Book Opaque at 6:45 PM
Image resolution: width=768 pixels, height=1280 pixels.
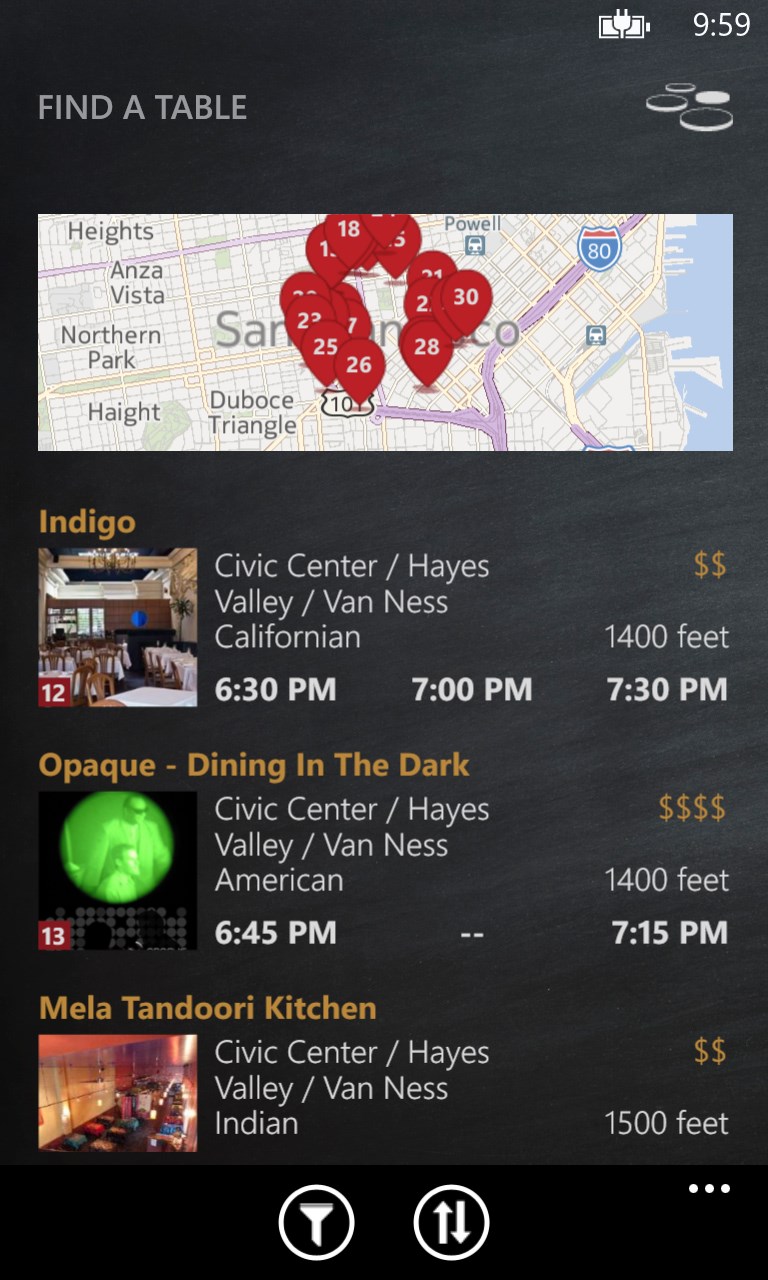(276, 932)
